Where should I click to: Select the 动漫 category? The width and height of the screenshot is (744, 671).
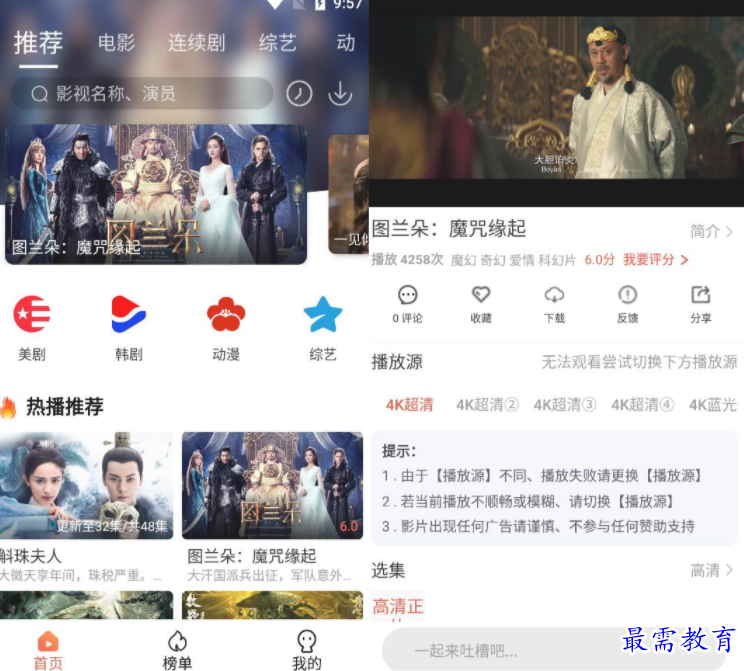coord(226,325)
